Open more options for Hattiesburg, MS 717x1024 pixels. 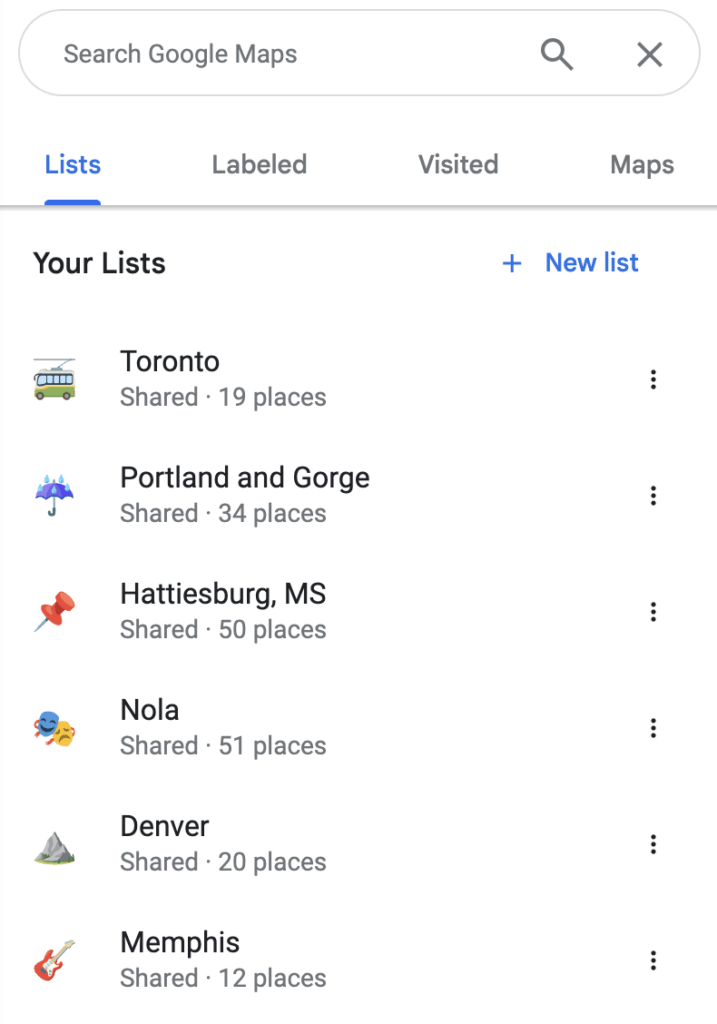[653, 611]
